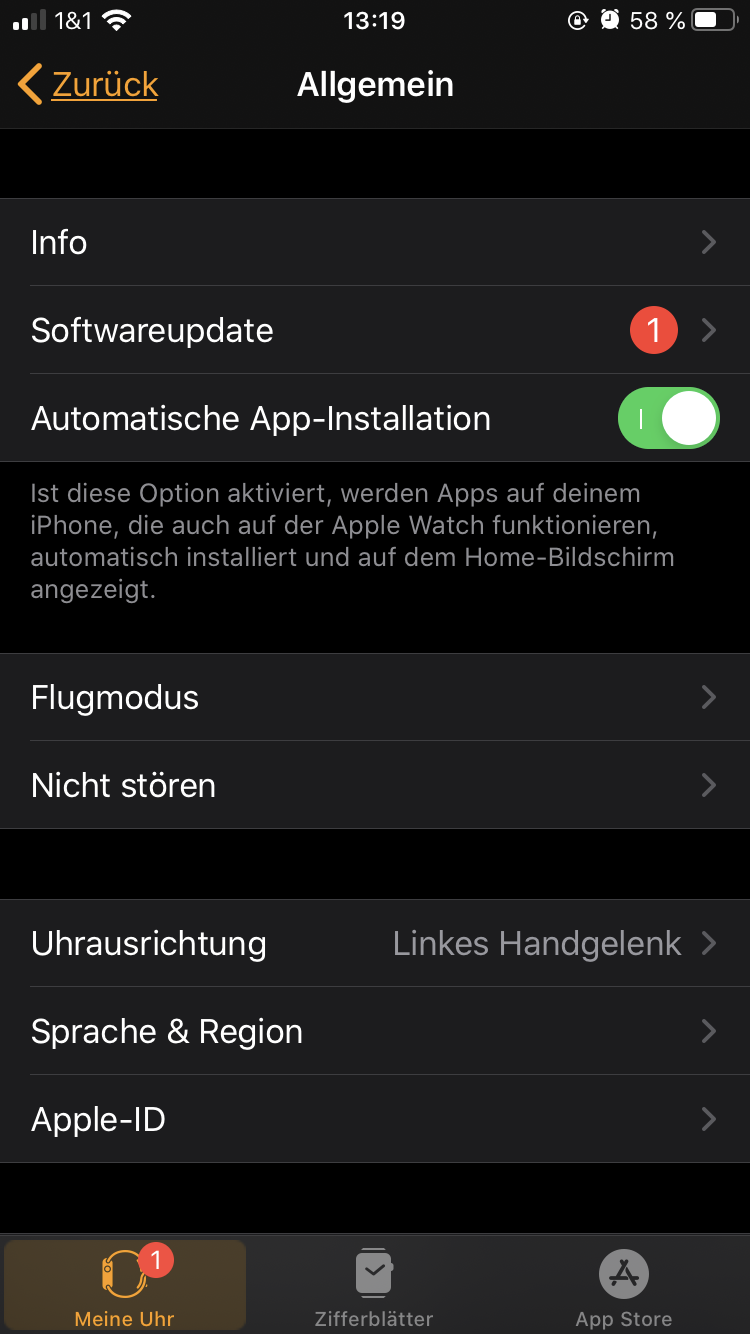Open Nicht stören settings

pyautogui.click(x=375, y=785)
